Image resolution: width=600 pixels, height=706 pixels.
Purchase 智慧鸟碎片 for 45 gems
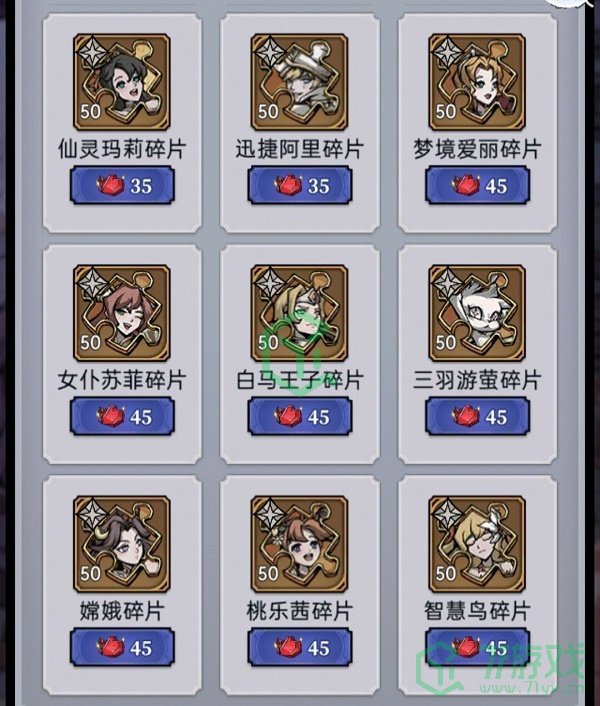tap(477, 648)
